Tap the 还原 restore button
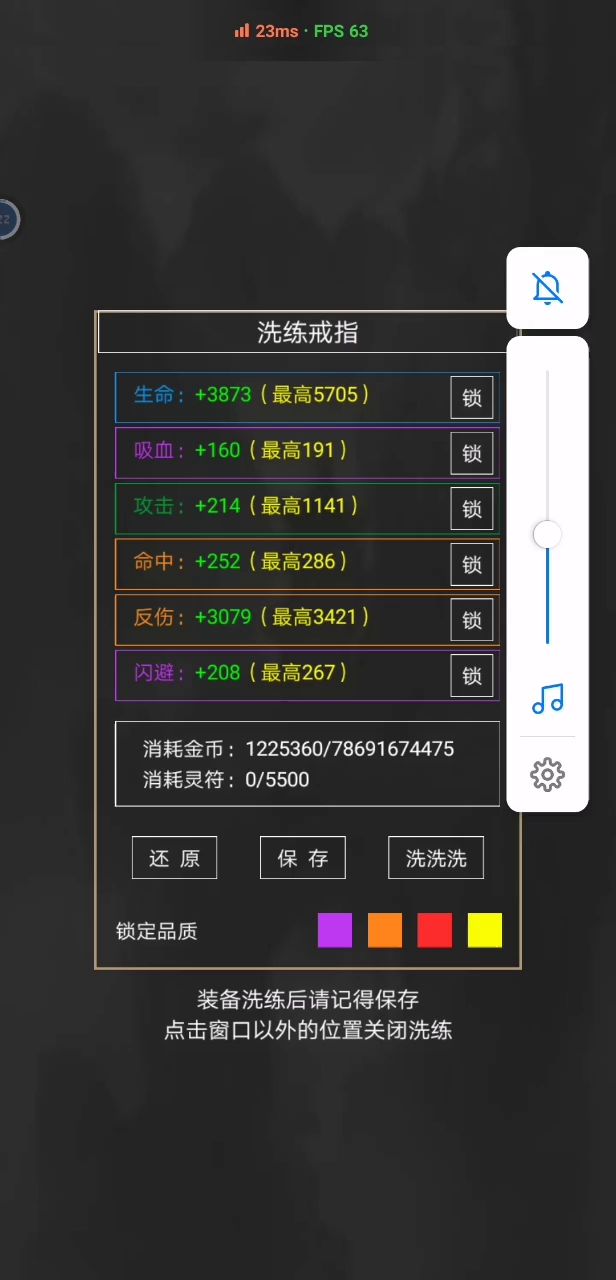 [174, 858]
